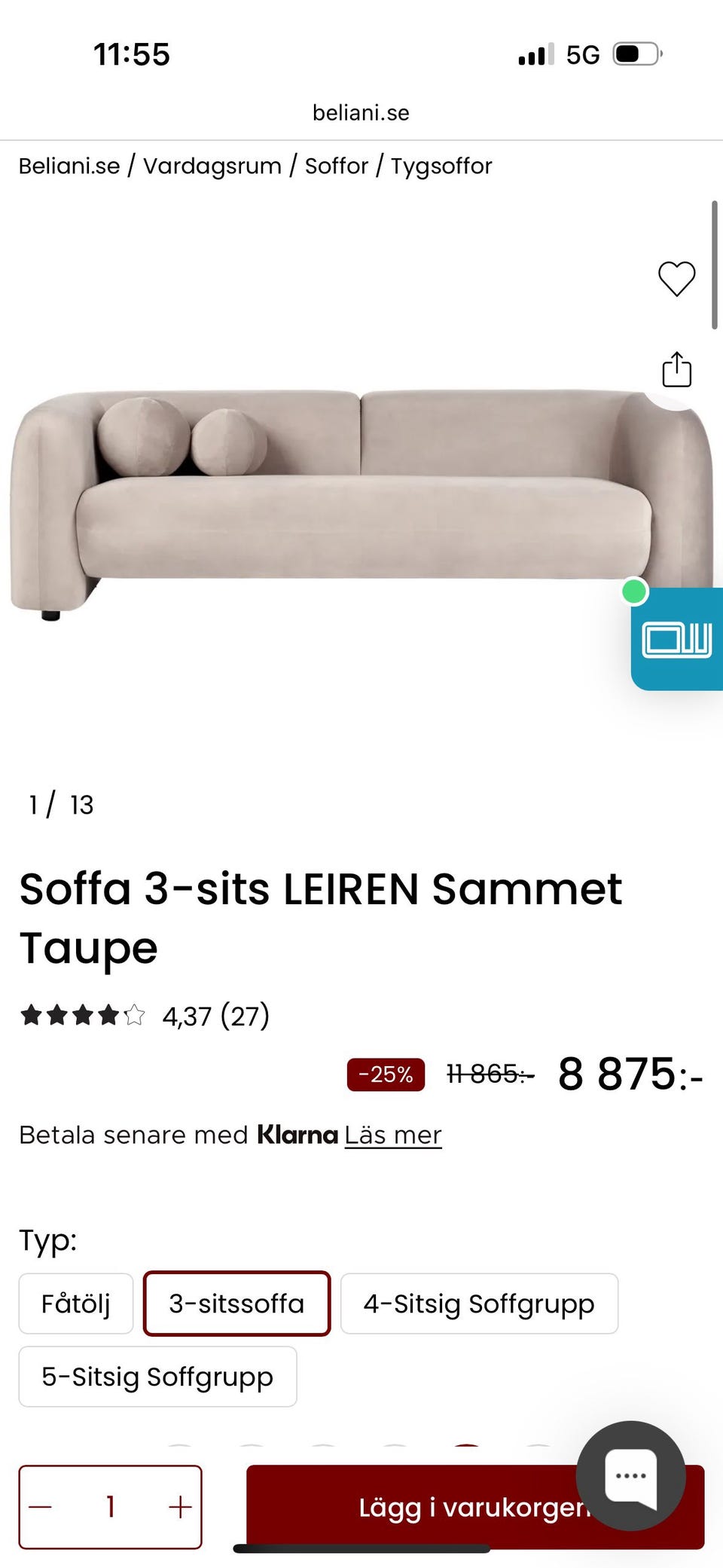Screen dimensions: 723x1568
Task: Expand the Klarna Läs mer details
Action: click(x=394, y=1134)
